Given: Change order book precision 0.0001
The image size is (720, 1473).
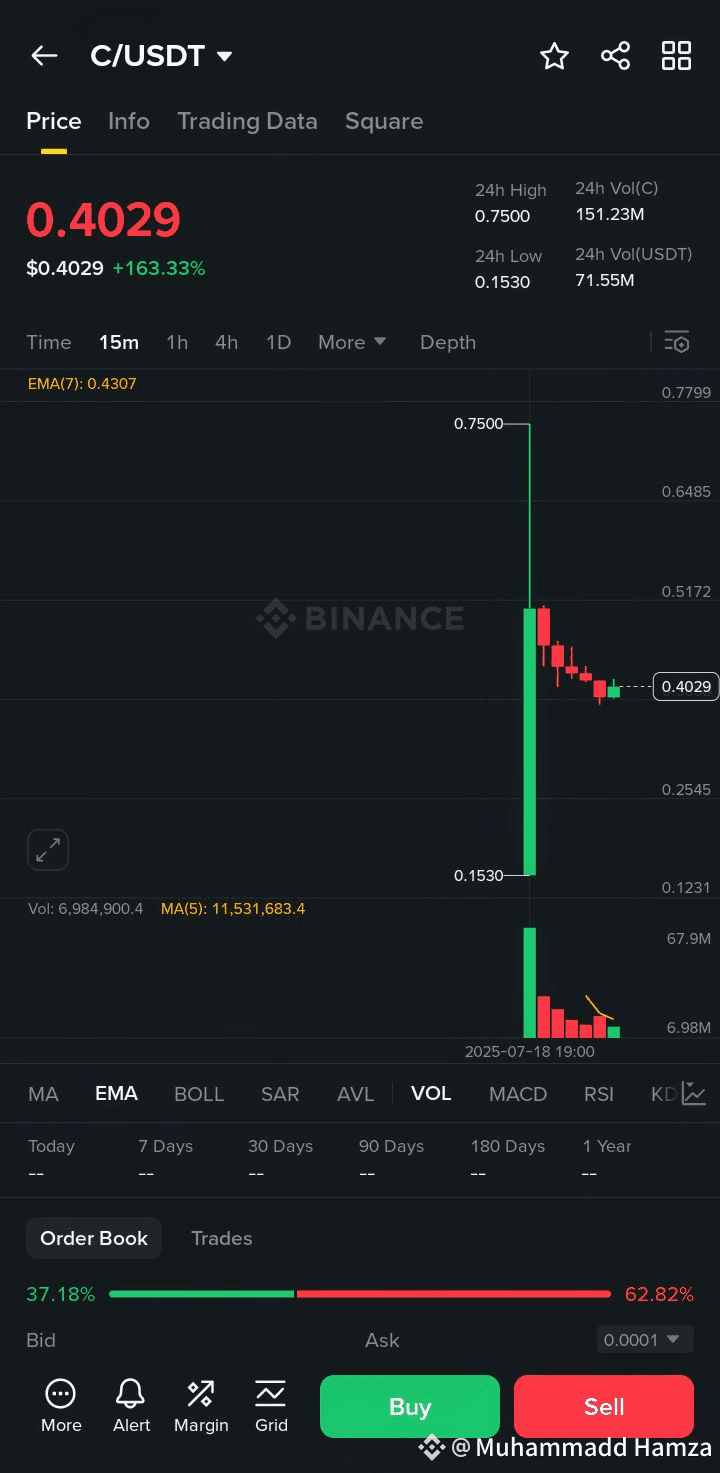Looking at the screenshot, I should coord(645,1339).
